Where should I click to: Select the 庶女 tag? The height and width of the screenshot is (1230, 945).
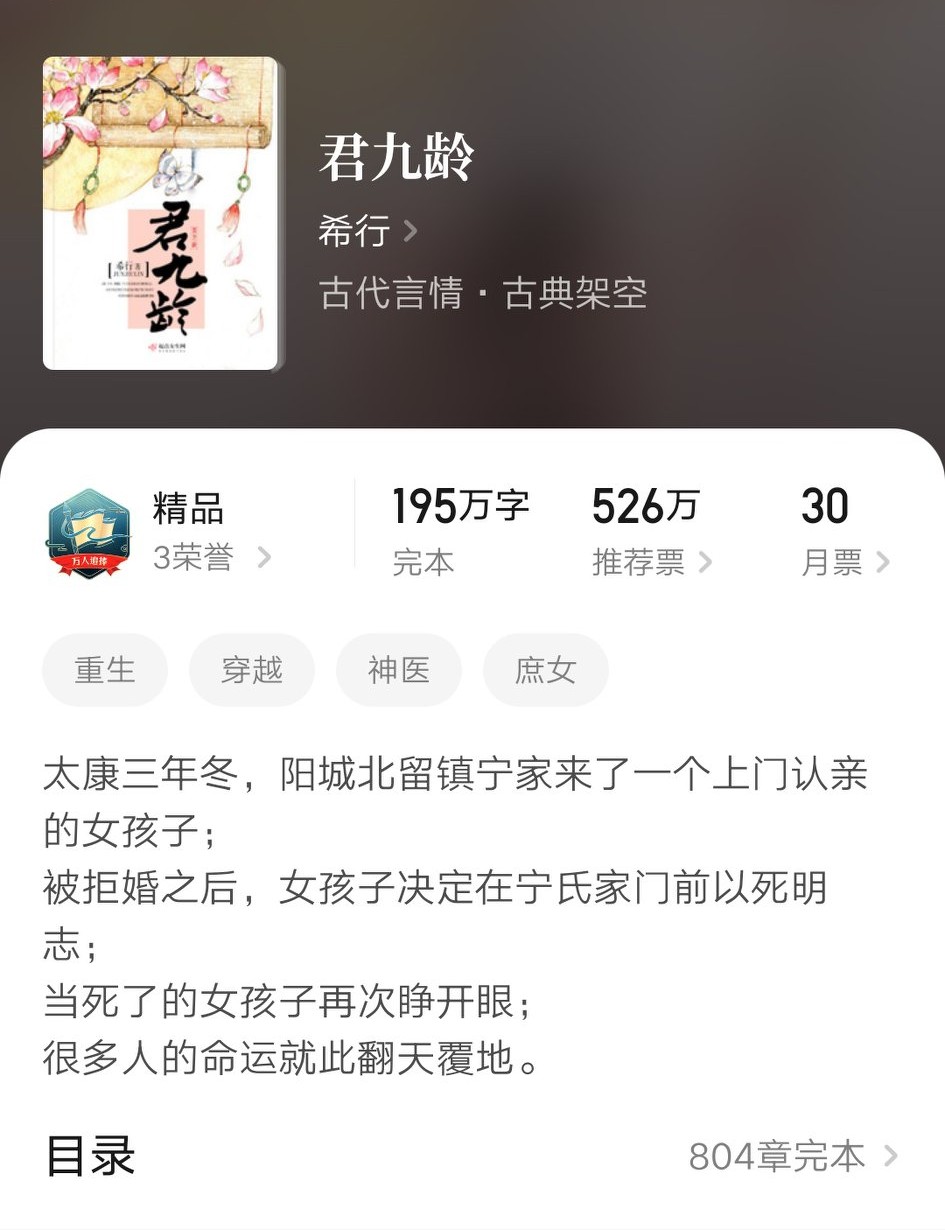coord(545,670)
